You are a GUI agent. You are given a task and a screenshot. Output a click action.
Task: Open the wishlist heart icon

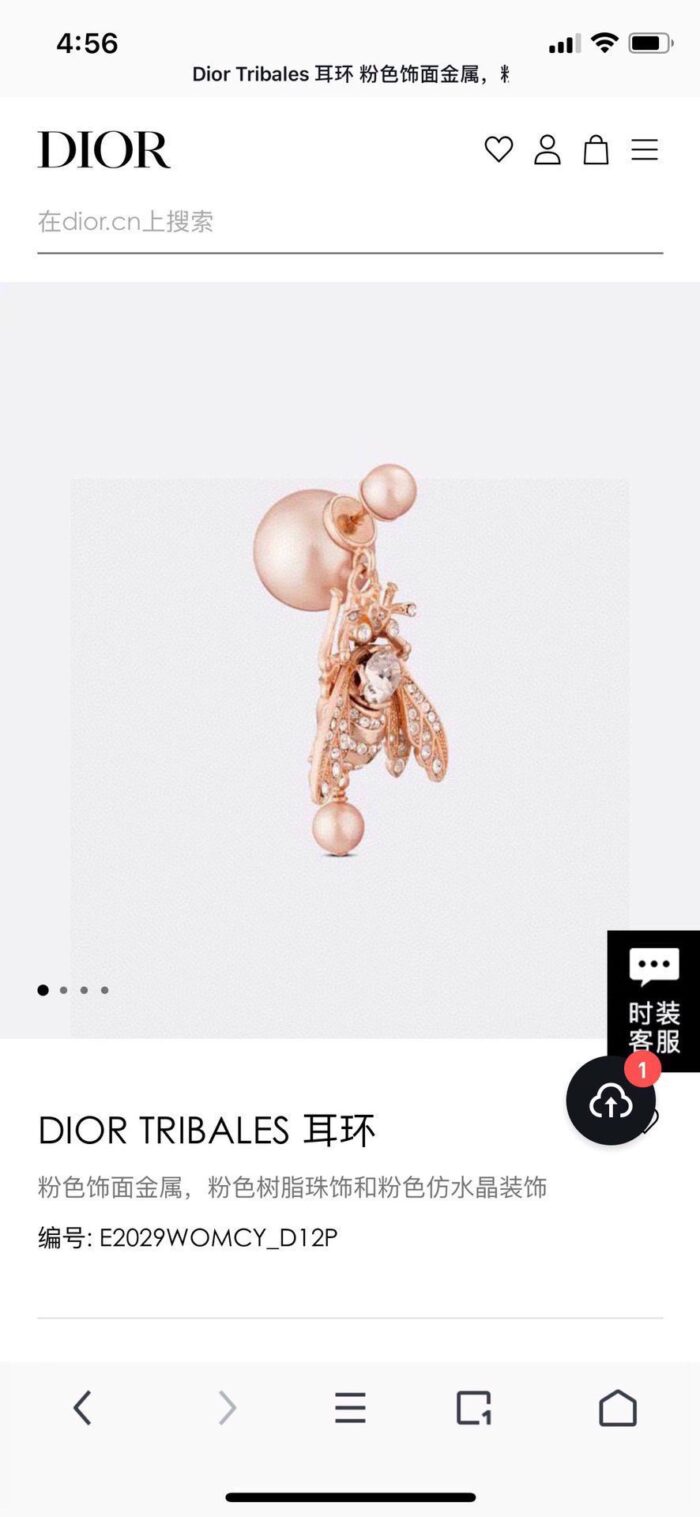498,150
